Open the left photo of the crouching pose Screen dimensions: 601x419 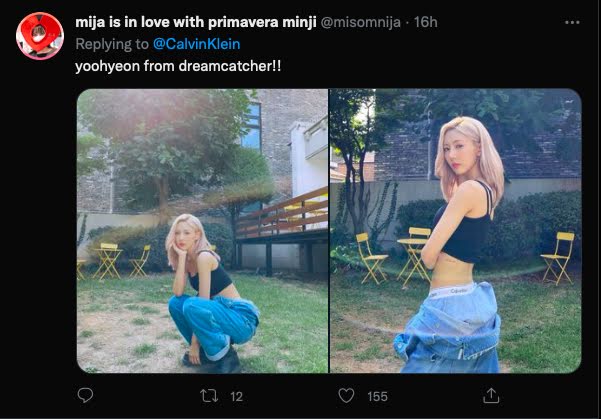click(202, 231)
